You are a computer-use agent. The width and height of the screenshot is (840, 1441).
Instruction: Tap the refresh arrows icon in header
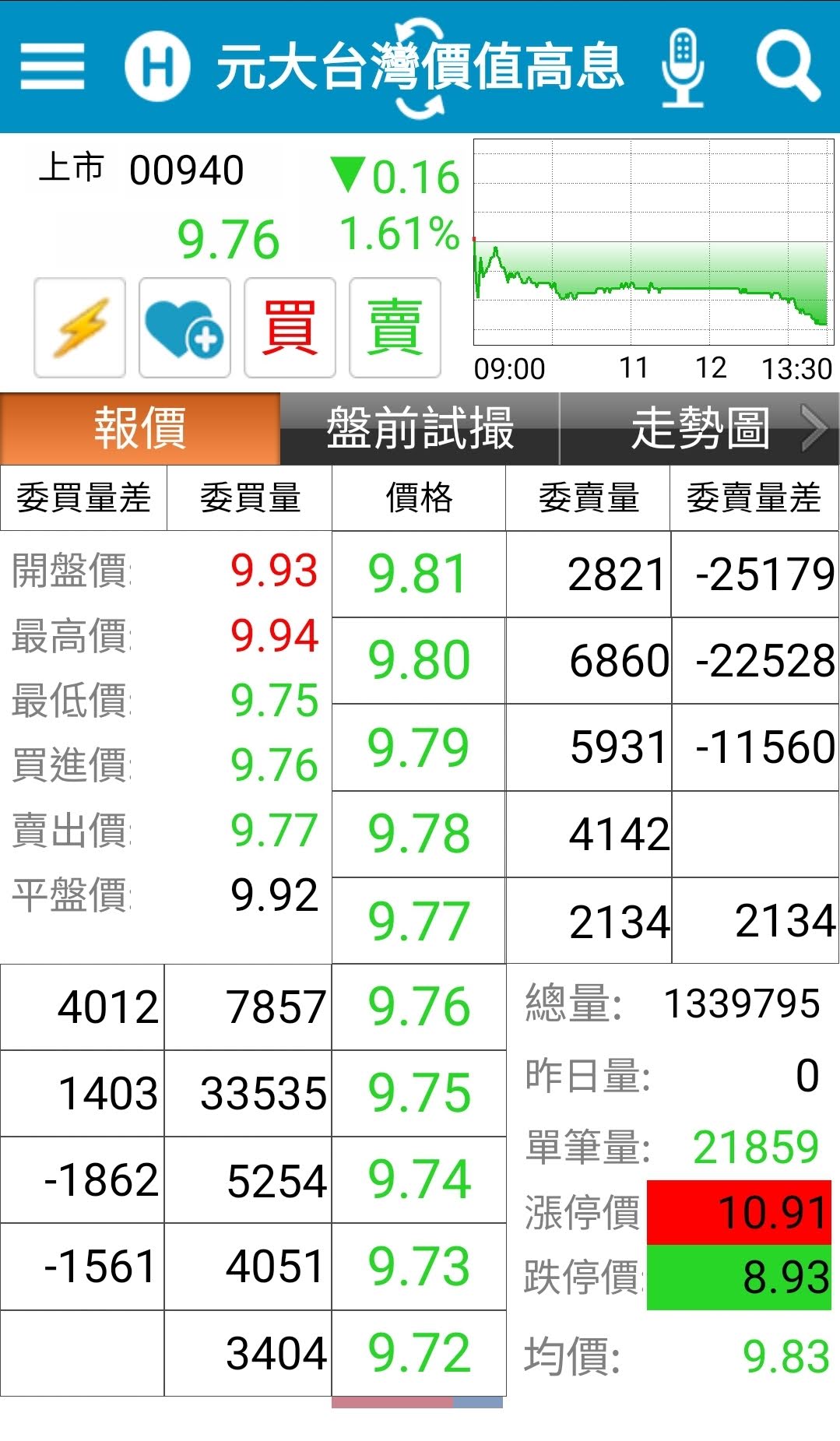[420, 66]
